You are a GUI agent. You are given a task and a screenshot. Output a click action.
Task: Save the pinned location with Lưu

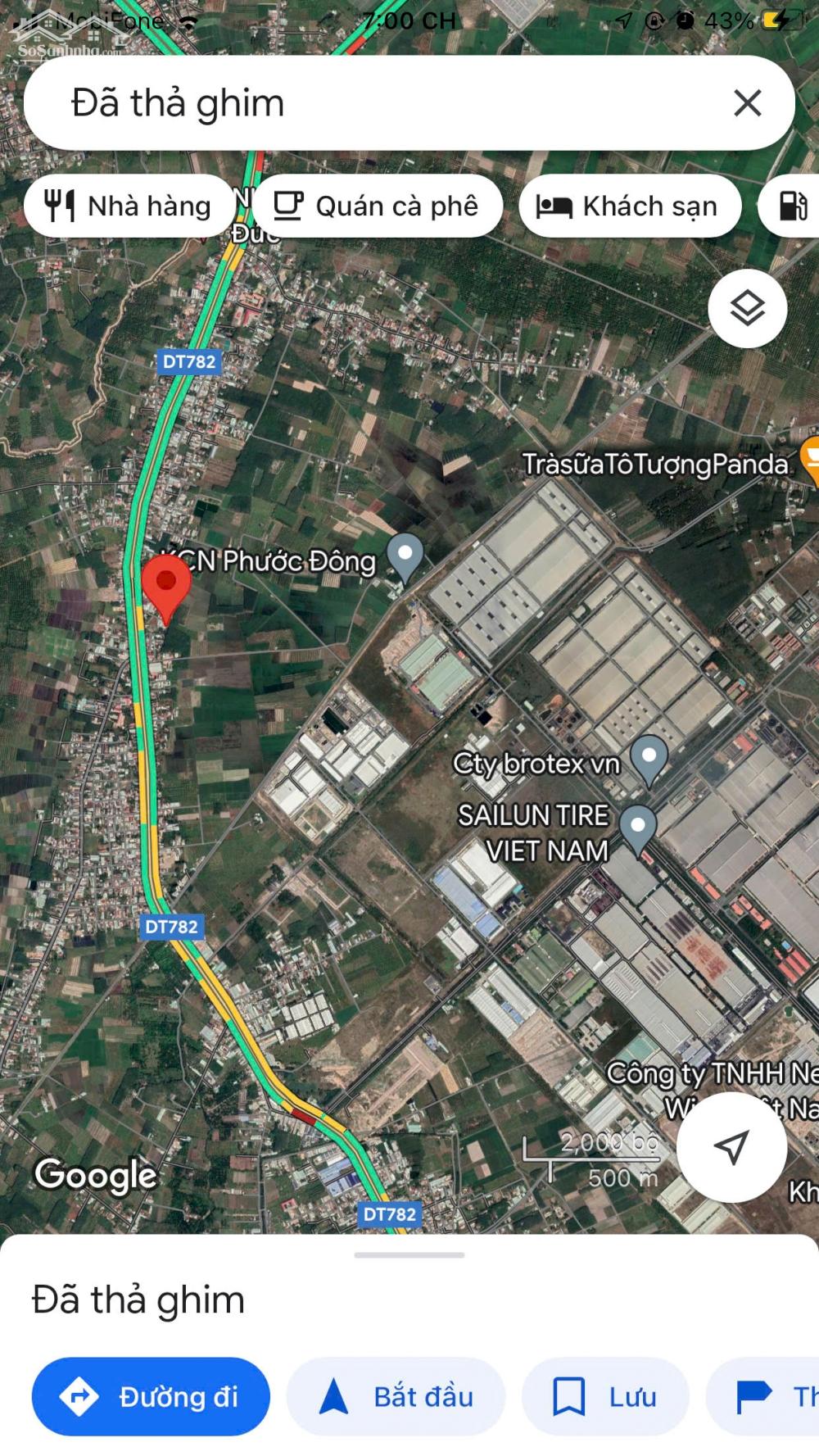(x=605, y=1397)
